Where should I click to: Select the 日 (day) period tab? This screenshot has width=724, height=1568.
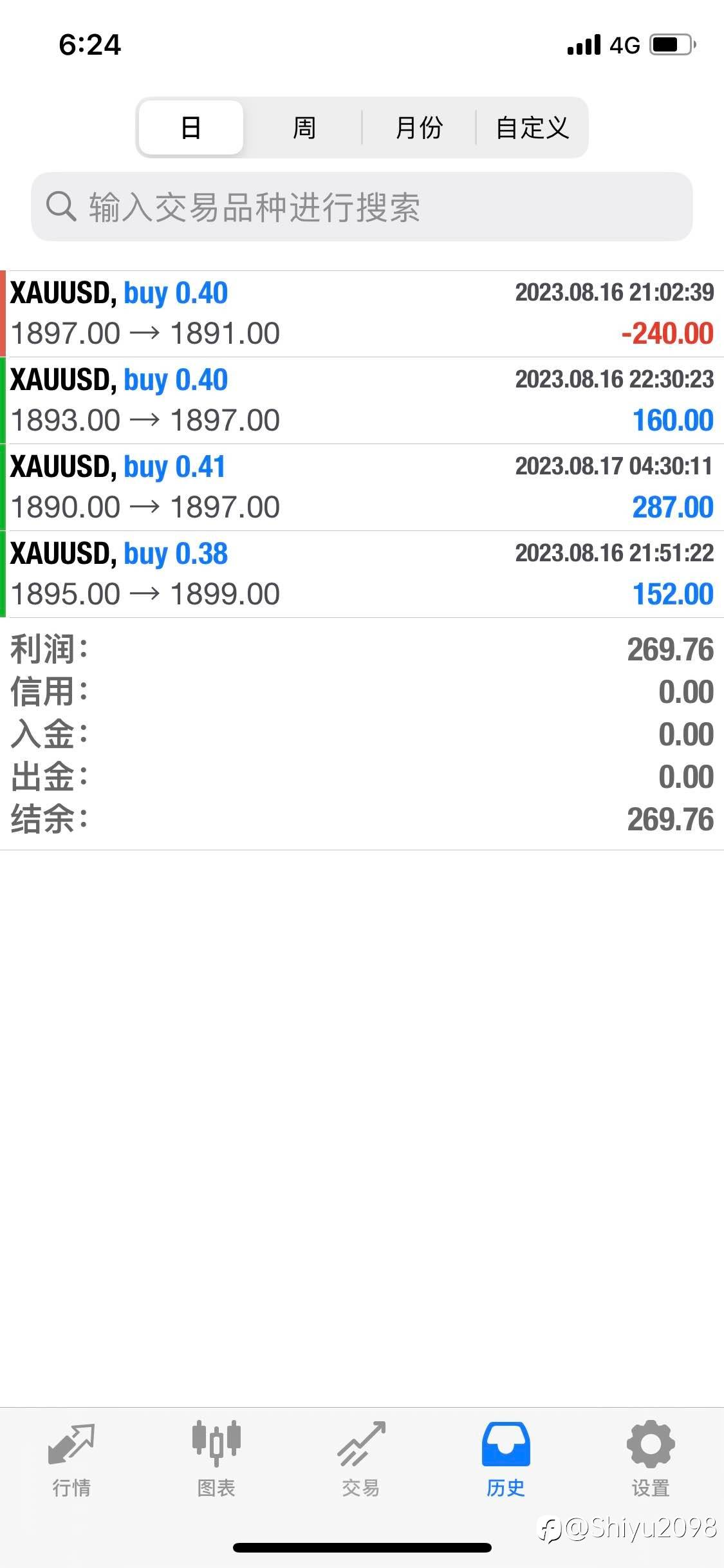pyautogui.click(x=191, y=127)
